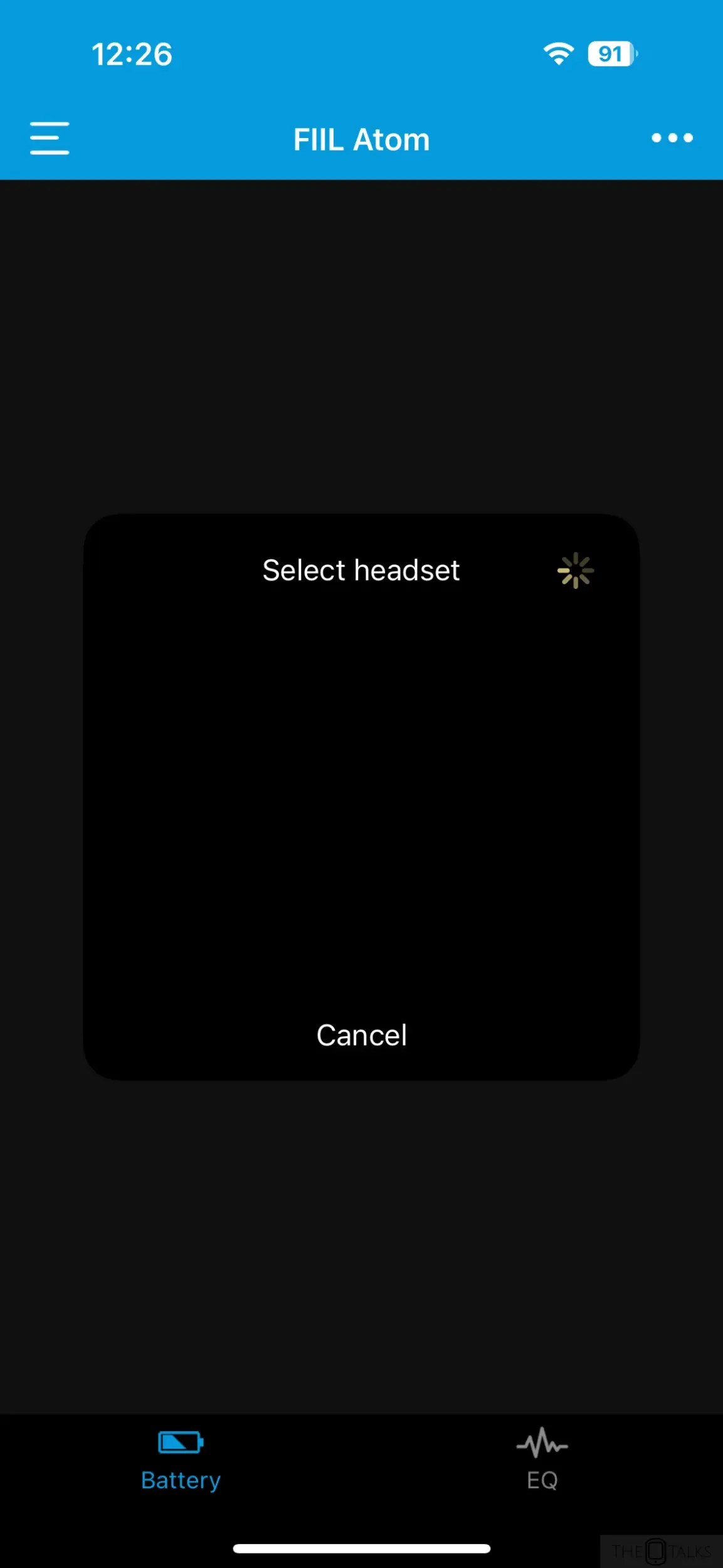Open the three-dot overflow menu
Image resolution: width=723 pixels, height=1568 pixels.
pos(672,138)
